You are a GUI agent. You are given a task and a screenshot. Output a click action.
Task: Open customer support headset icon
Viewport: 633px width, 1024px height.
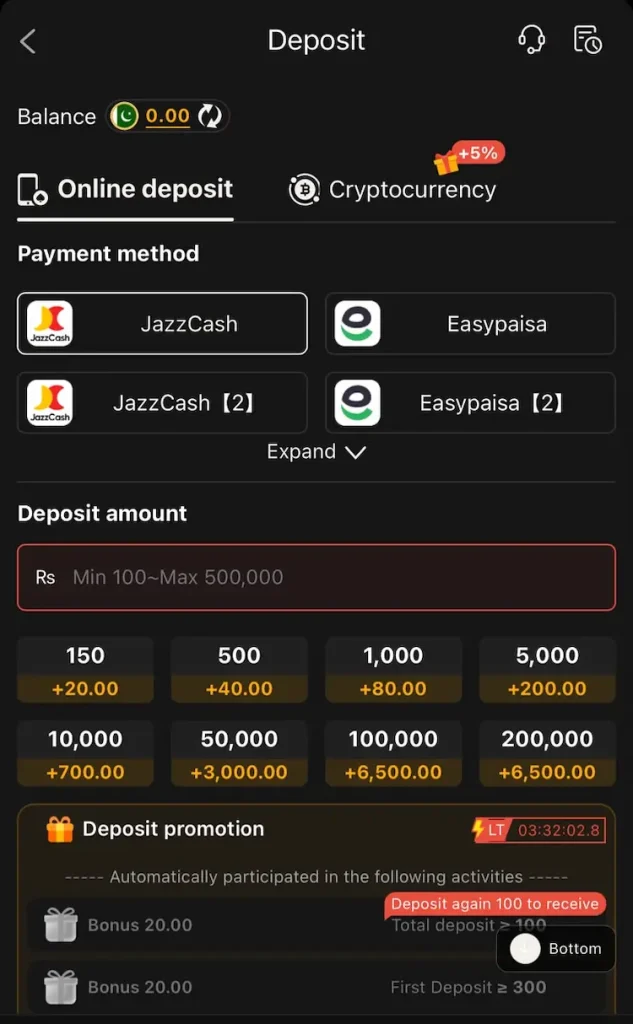[x=531, y=40]
